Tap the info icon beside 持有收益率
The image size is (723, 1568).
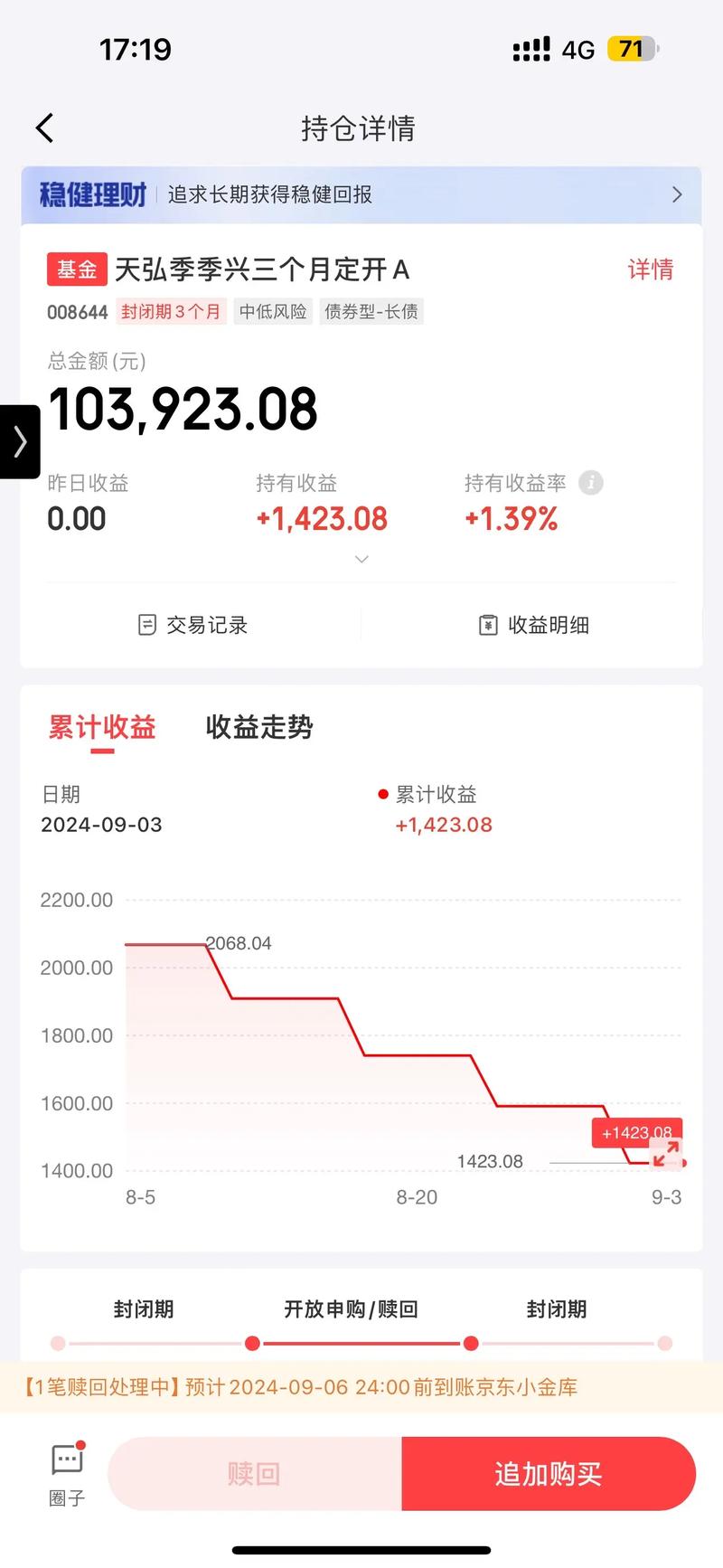click(x=592, y=483)
